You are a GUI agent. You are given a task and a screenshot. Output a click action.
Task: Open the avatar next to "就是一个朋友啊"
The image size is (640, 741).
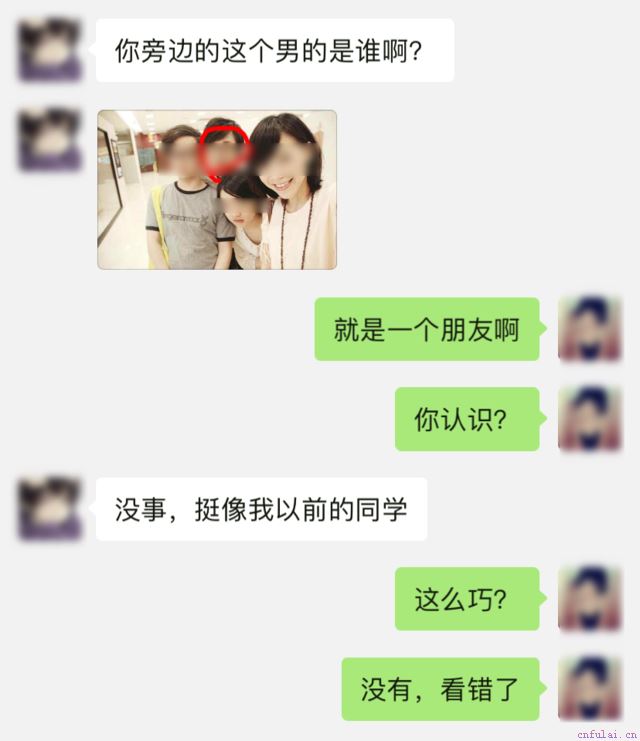[590, 329]
